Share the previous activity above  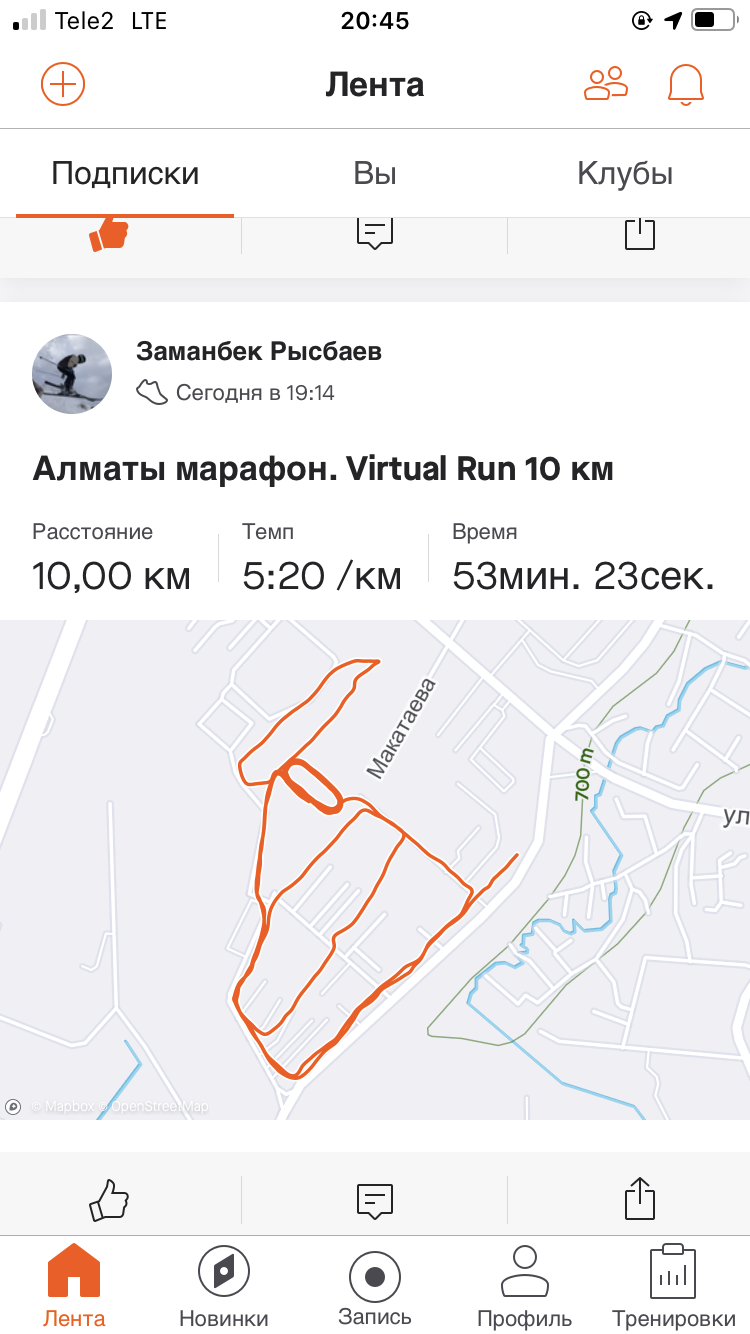(x=639, y=234)
